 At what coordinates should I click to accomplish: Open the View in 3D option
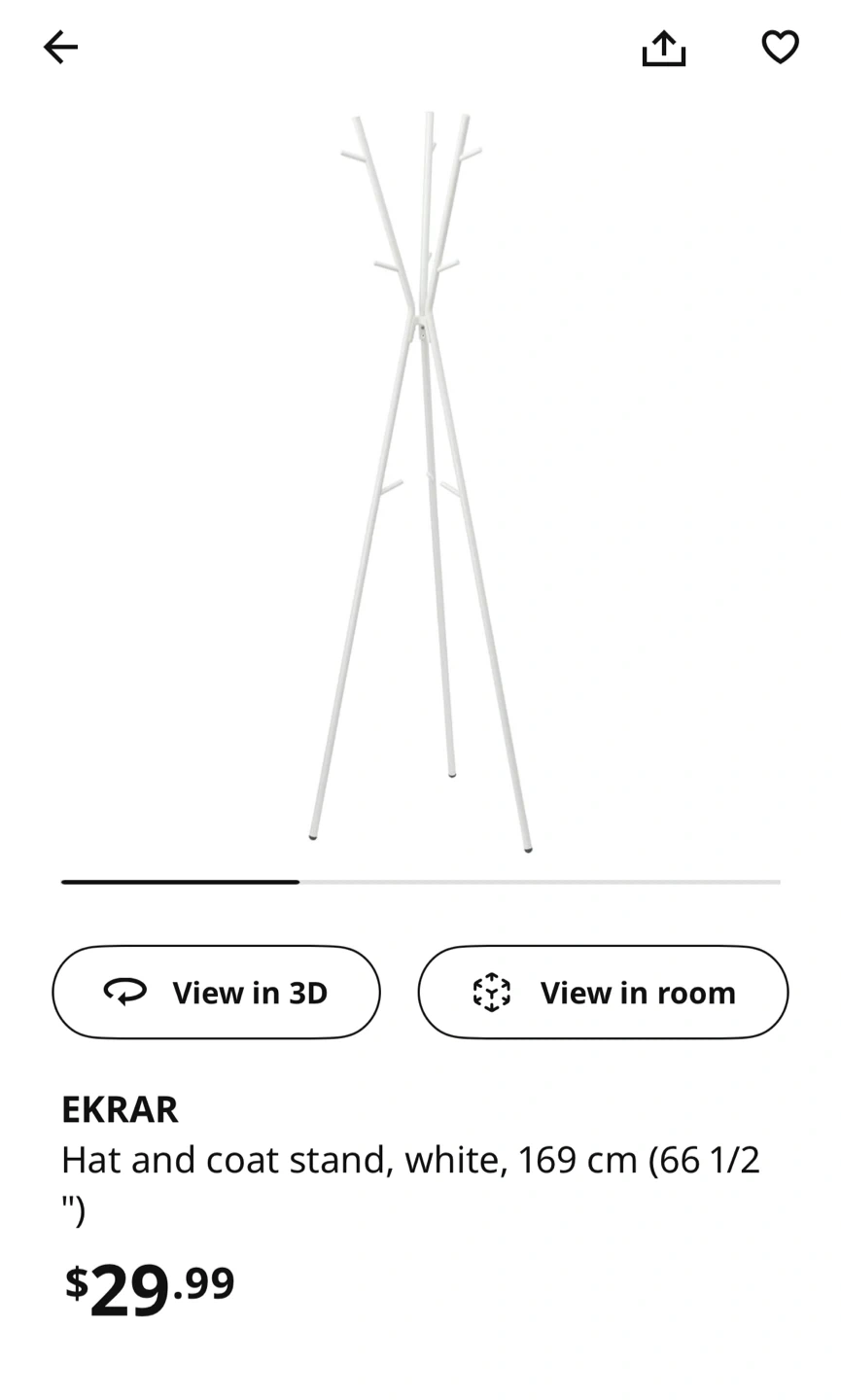point(216,992)
